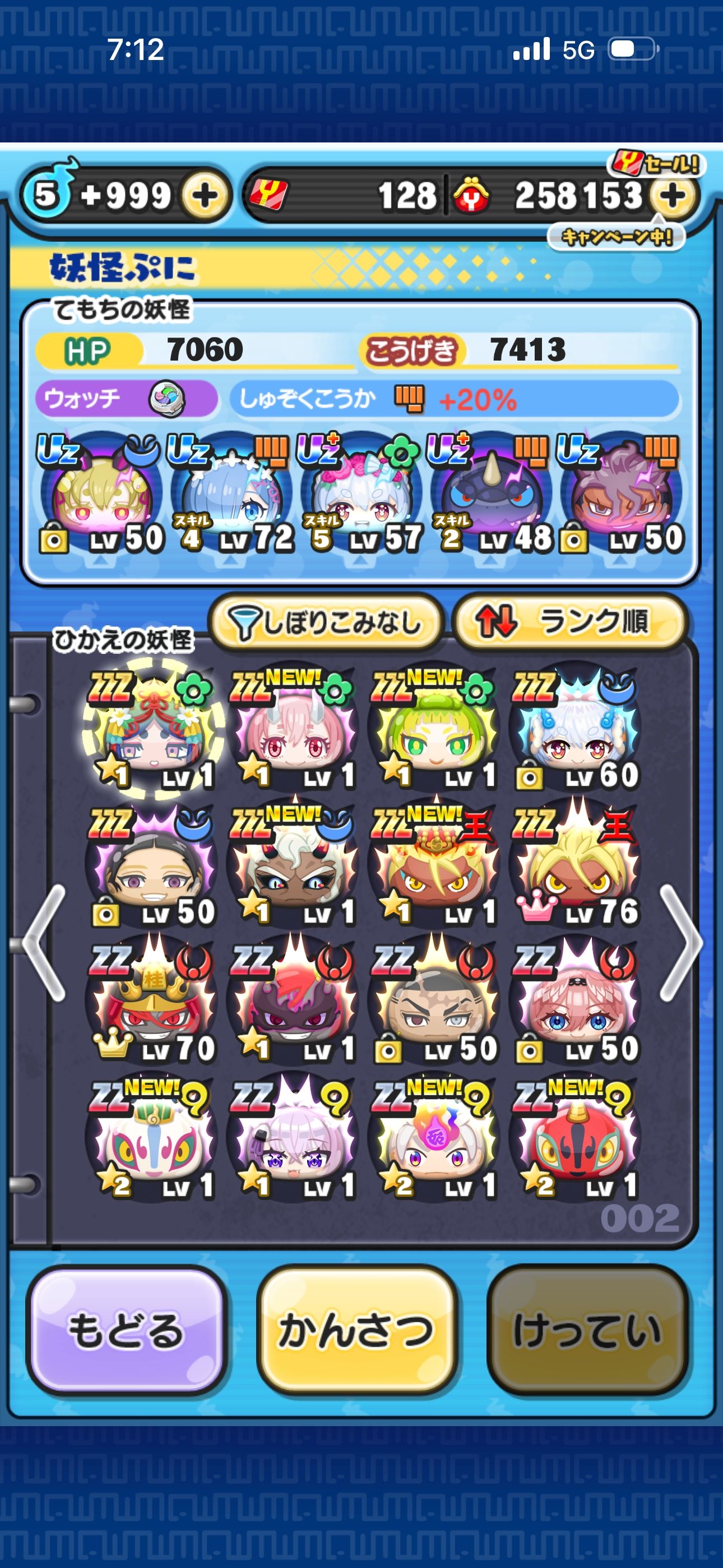This screenshot has width=723, height=1568.
Task: Choose the NEW pink-haired horned reserve yokai
Action: click(293, 730)
